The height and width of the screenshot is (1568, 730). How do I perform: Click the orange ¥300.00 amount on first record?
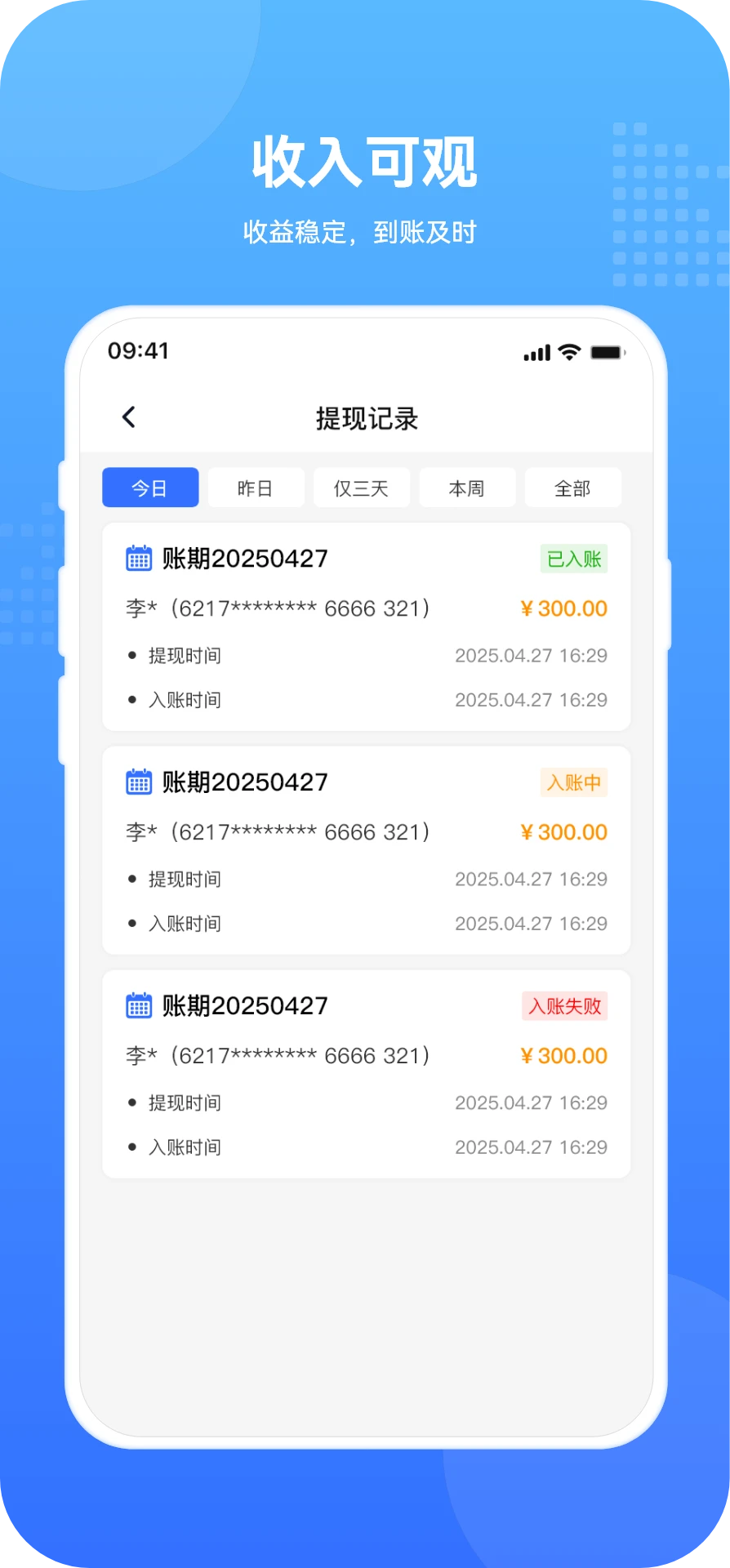click(563, 608)
